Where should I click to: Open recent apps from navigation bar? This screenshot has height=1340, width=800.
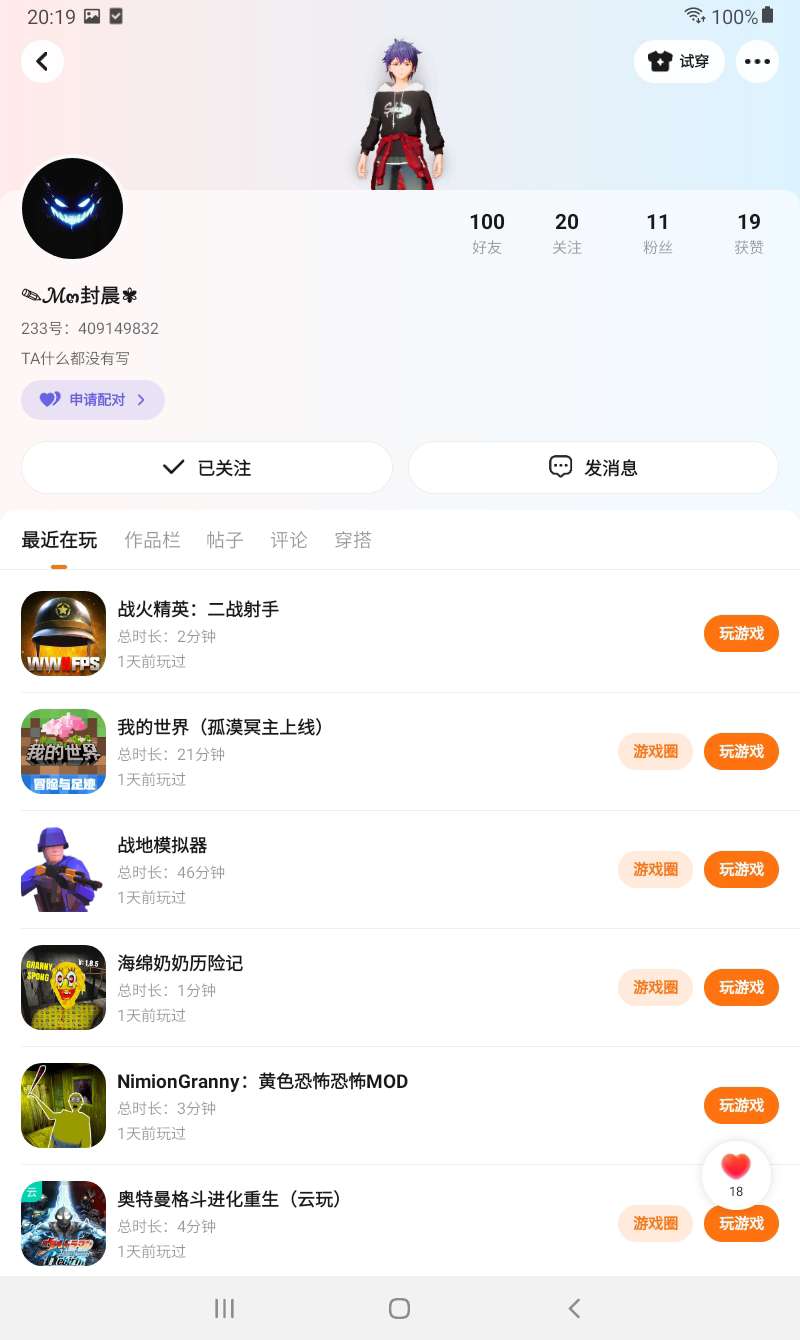[224, 1308]
